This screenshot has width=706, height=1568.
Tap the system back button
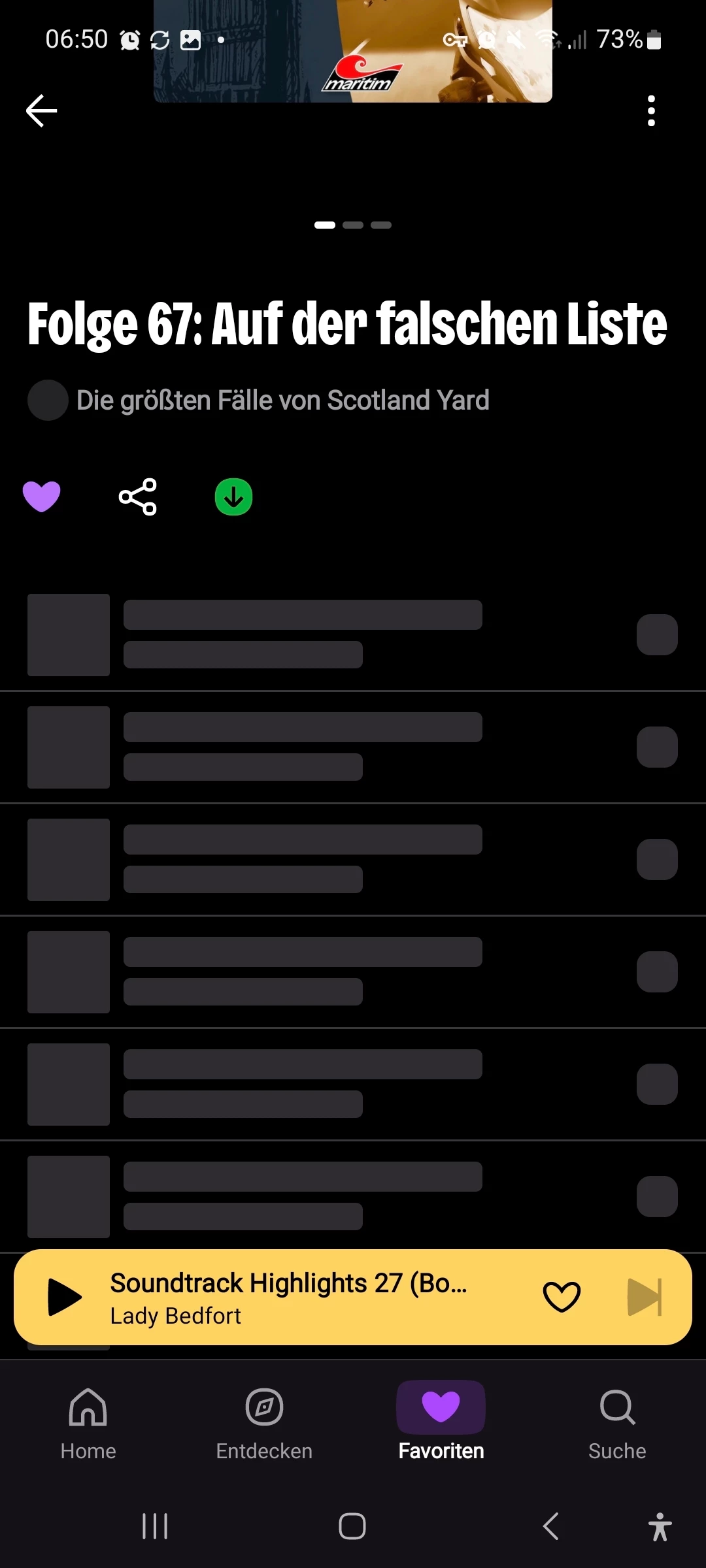click(x=550, y=1526)
